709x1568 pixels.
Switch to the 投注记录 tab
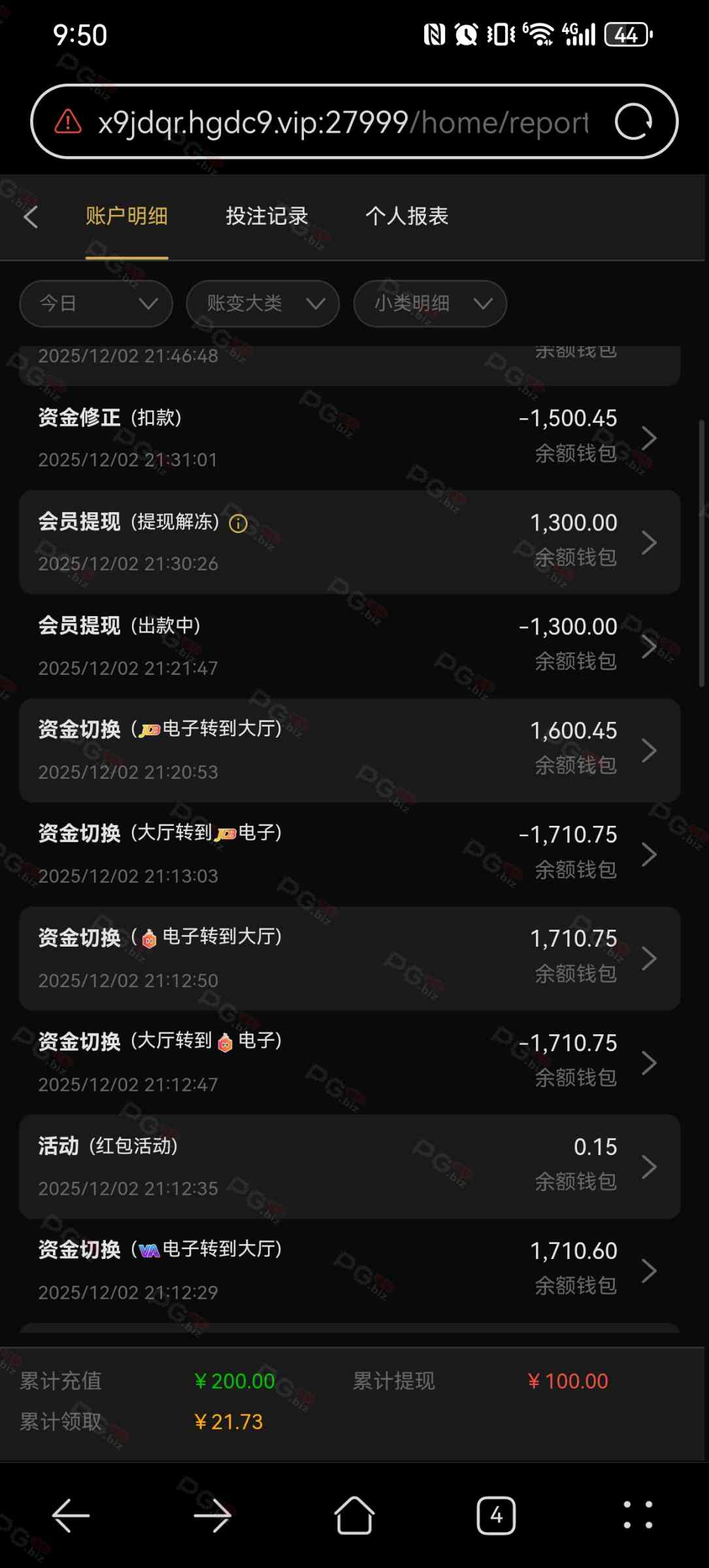(x=267, y=216)
